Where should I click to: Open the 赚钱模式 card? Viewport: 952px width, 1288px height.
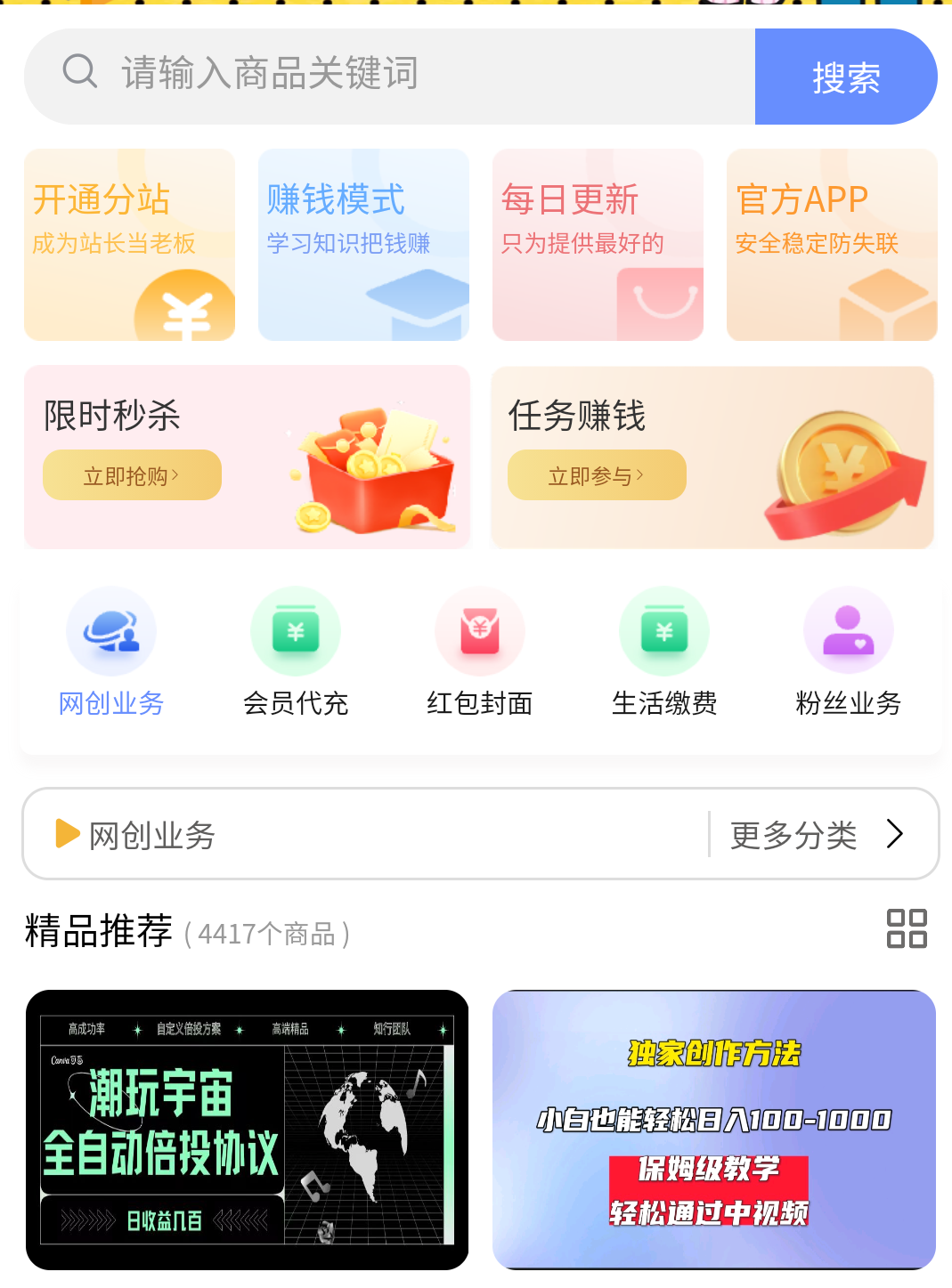[x=363, y=245]
